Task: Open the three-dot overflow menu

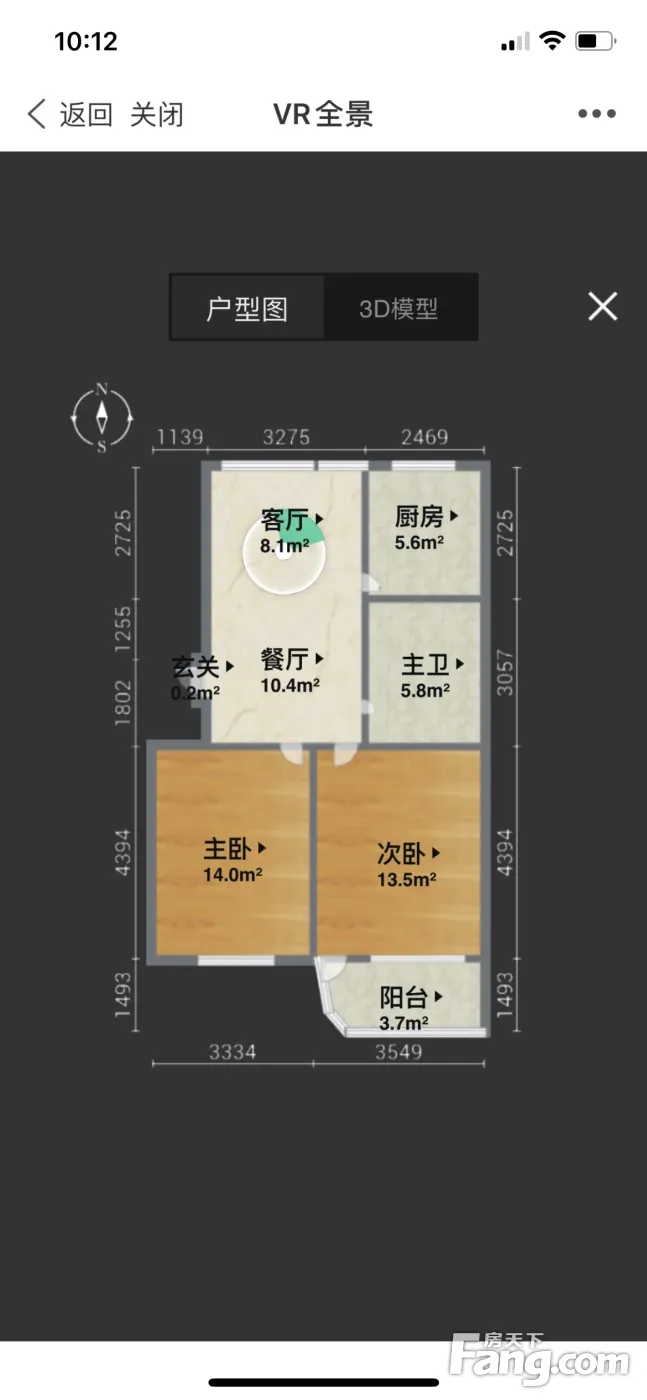Action: click(x=597, y=114)
